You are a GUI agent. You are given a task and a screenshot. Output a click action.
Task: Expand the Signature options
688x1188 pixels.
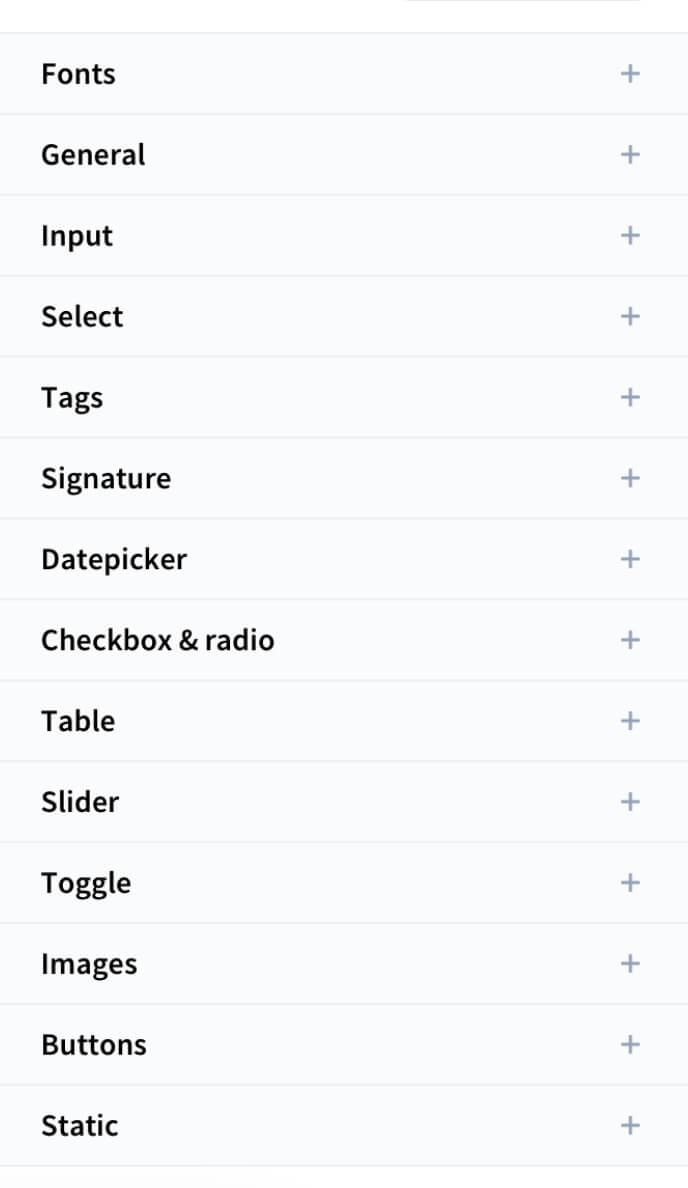click(630, 478)
